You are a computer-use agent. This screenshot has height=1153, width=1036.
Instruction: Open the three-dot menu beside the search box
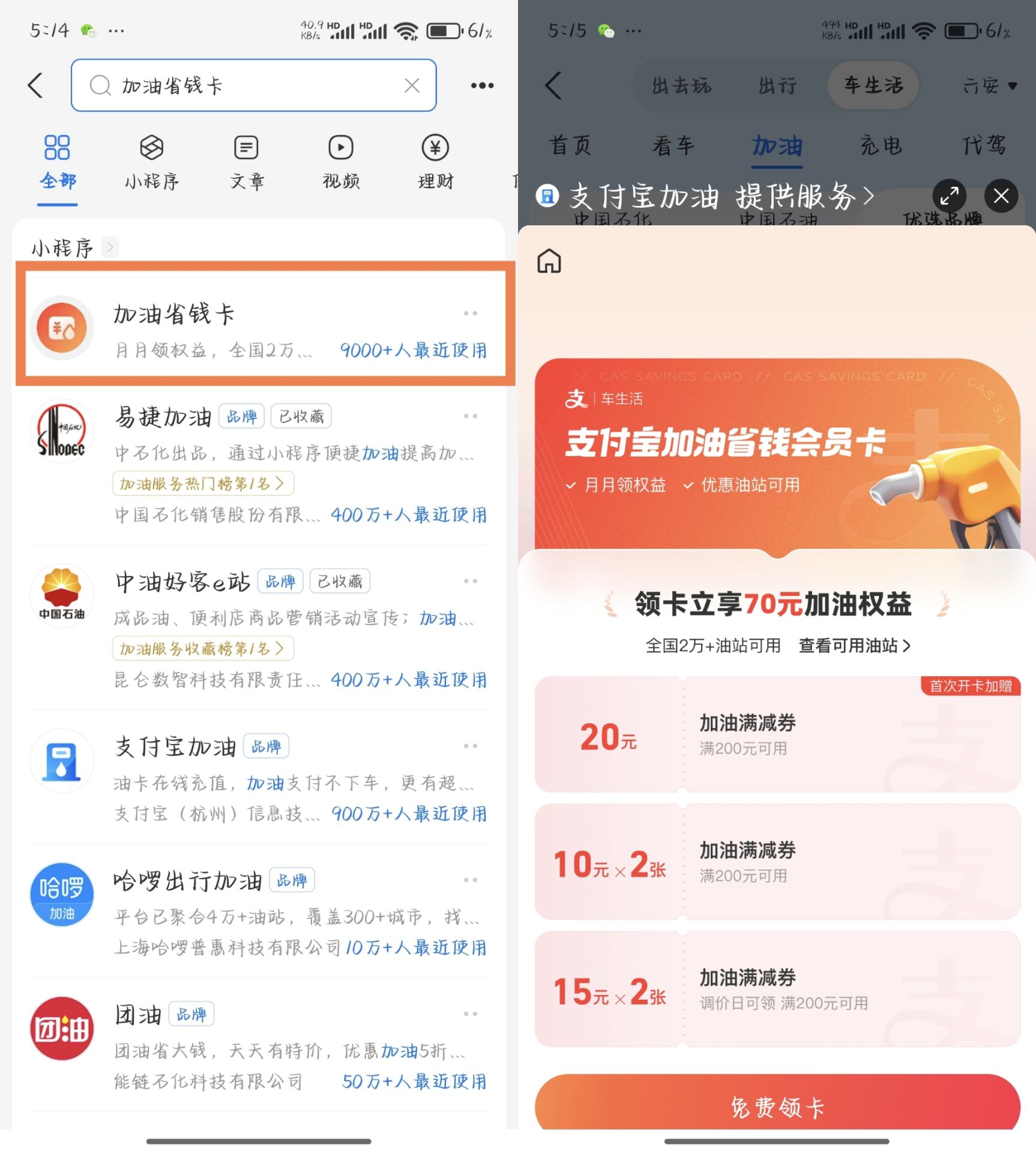(482, 85)
